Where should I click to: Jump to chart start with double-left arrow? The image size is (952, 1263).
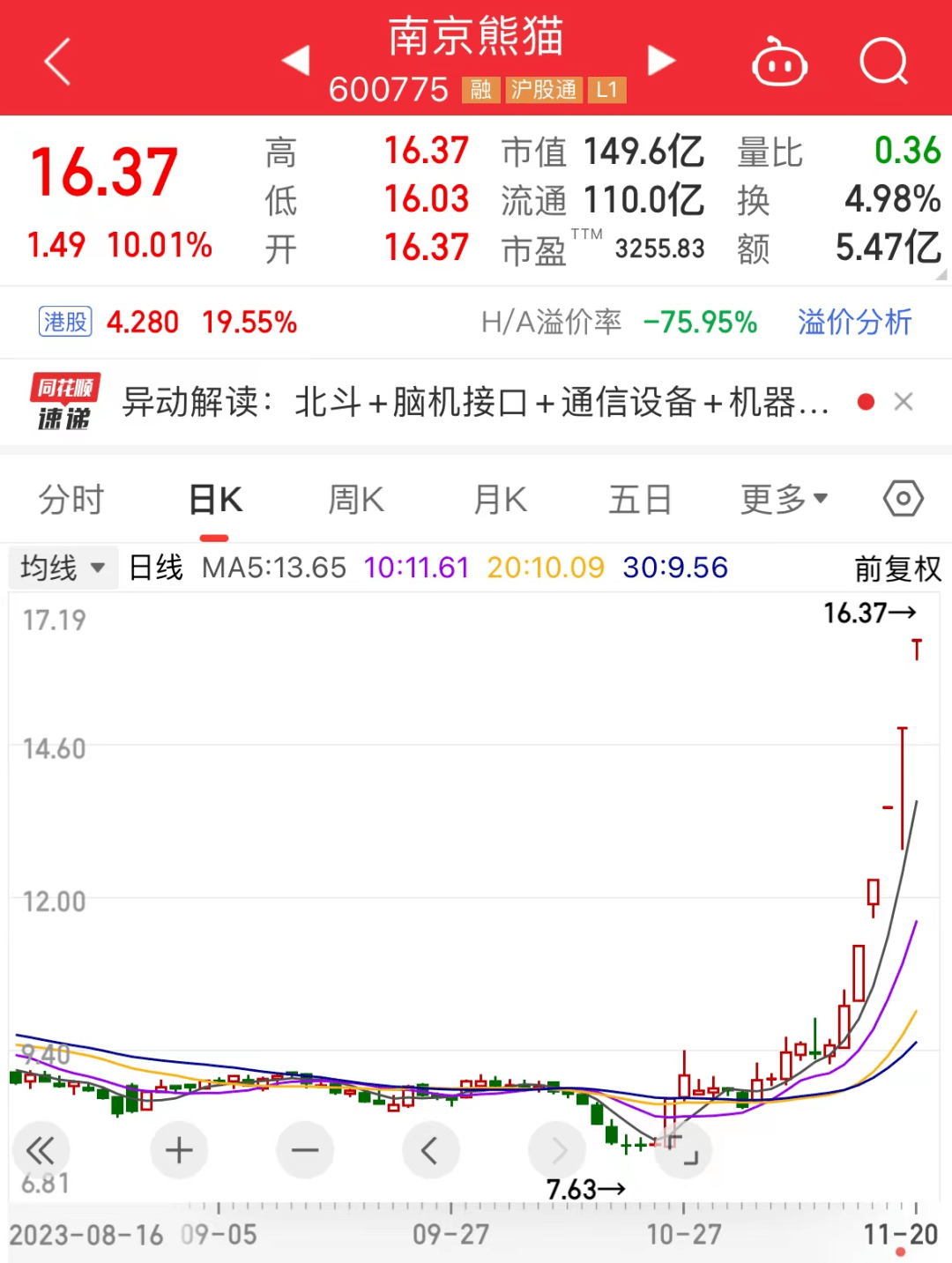(x=41, y=1149)
